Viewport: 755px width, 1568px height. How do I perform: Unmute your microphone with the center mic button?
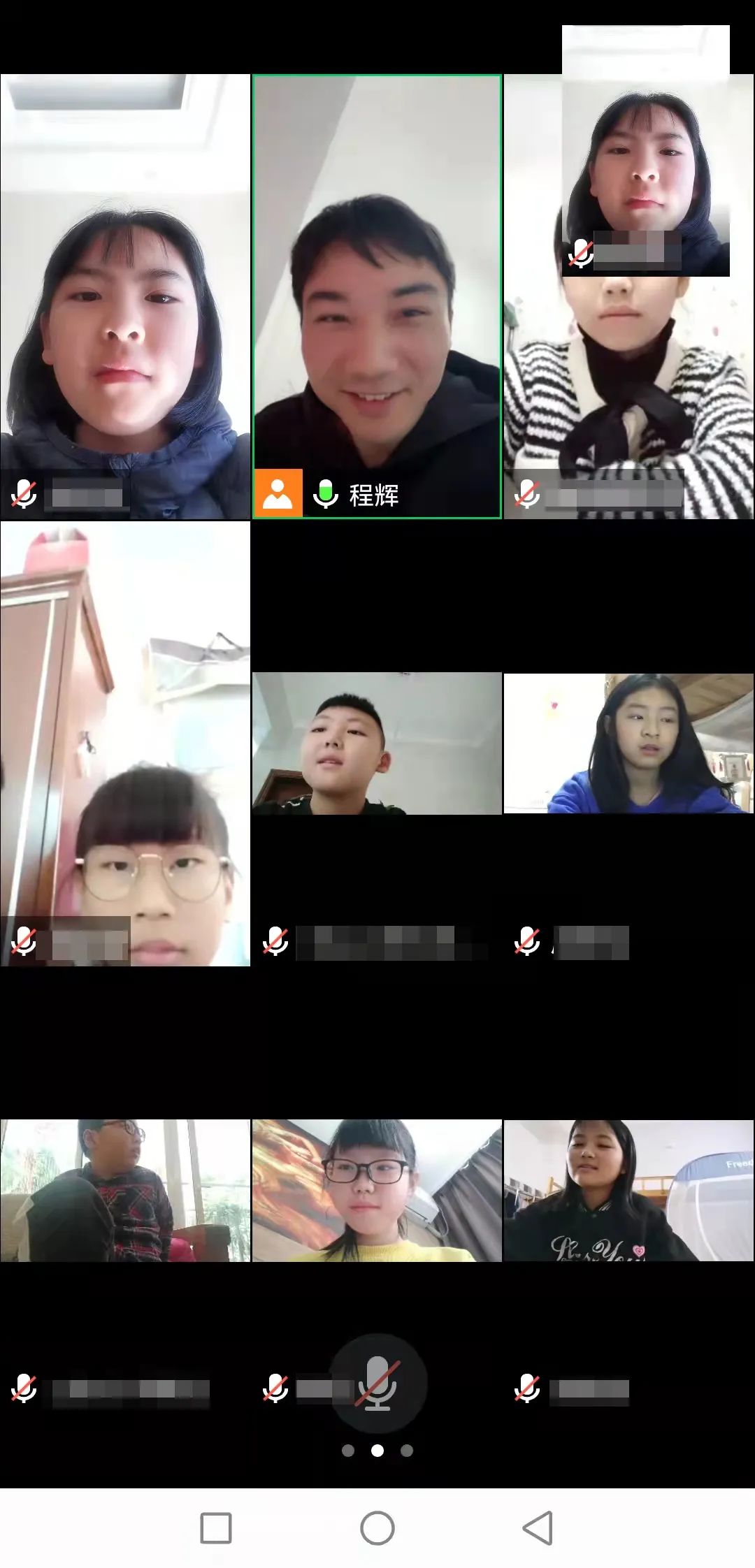pyautogui.click(x=377, y=1384)
